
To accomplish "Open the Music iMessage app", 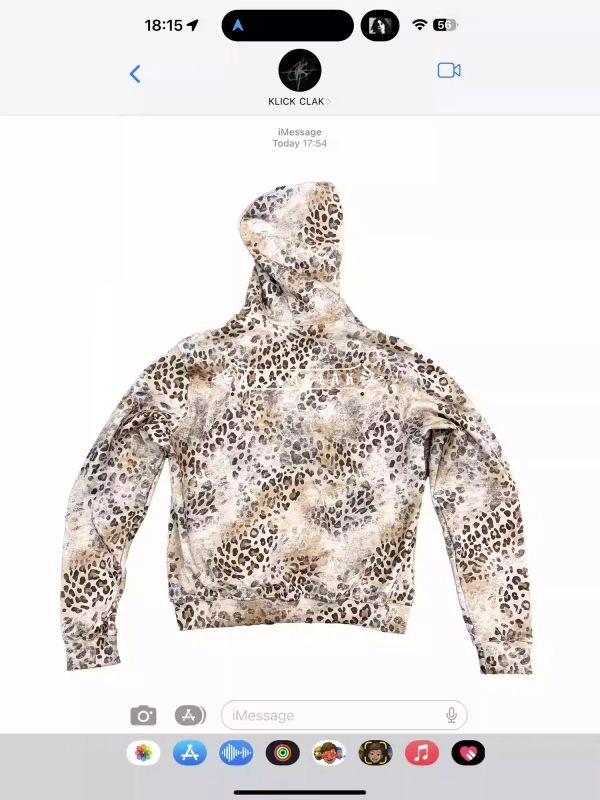I will point(422,753).
